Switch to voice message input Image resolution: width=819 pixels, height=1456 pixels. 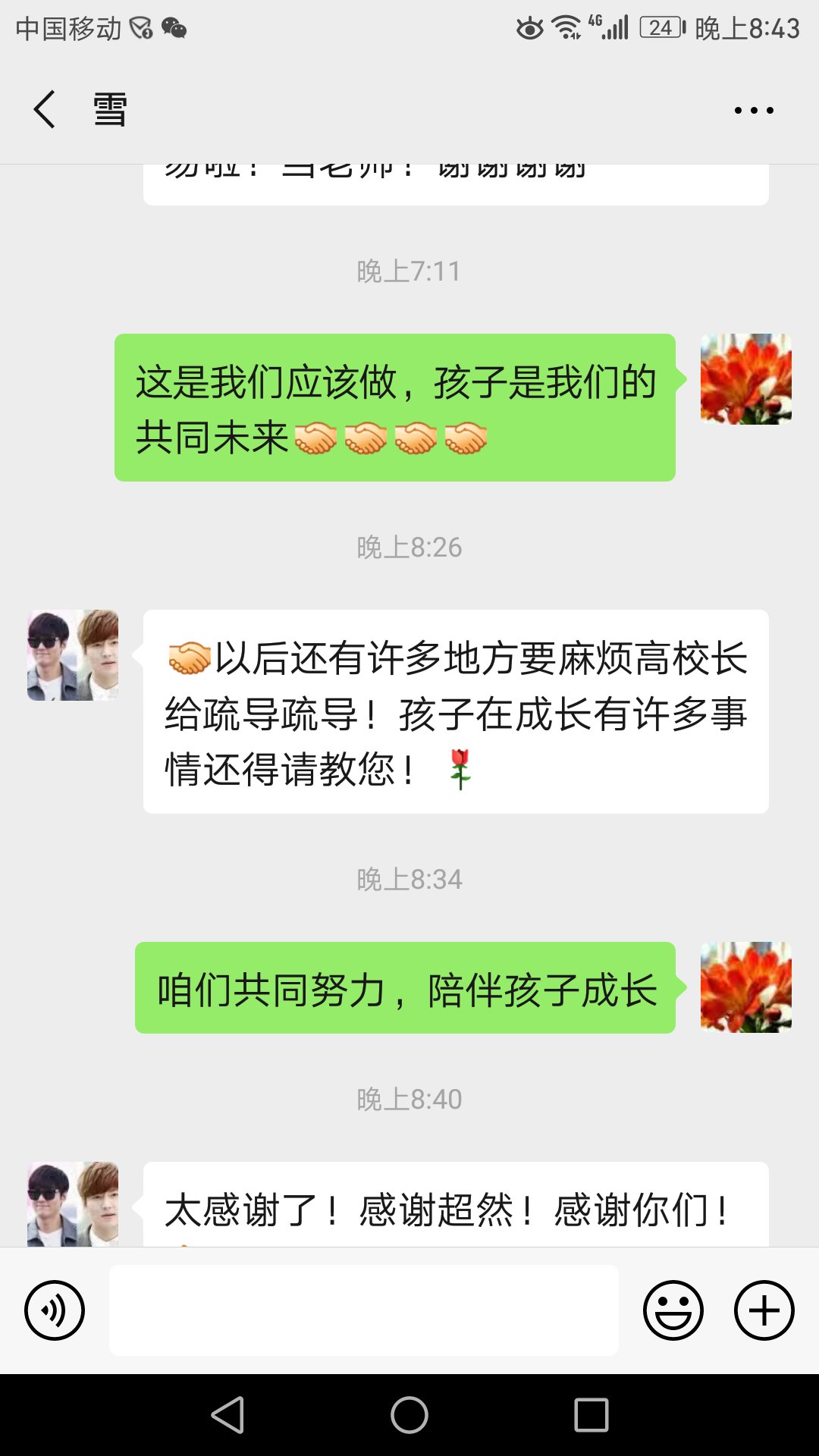click(55, 1310)
